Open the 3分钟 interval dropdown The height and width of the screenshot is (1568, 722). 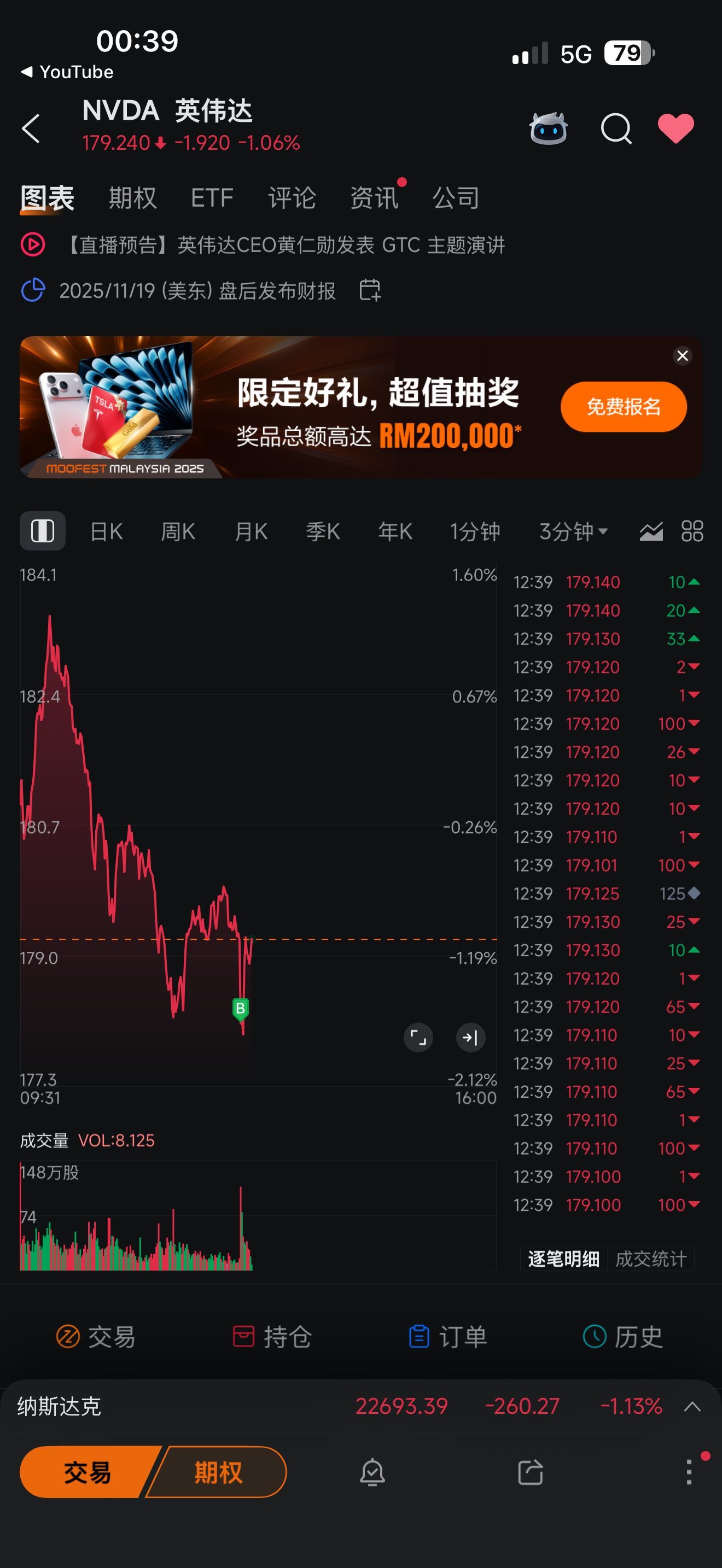click(x=573, y=531)
